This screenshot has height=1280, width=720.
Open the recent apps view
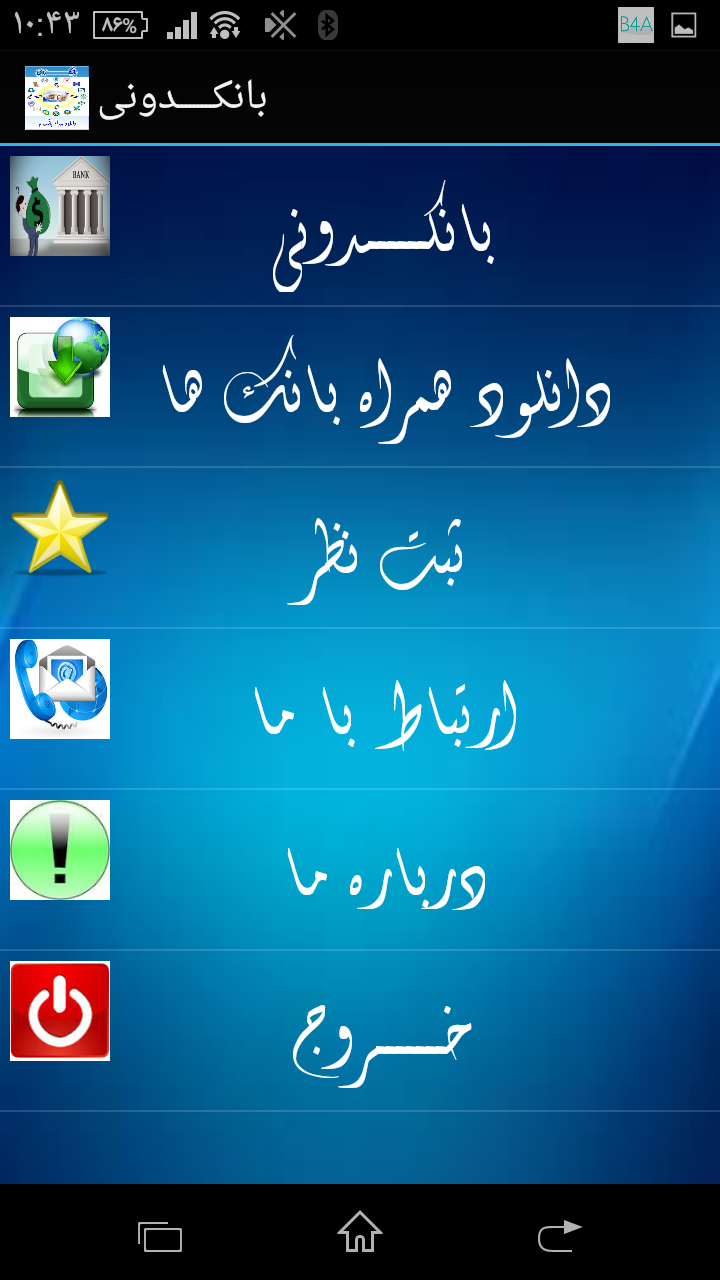coord(160,1236)
